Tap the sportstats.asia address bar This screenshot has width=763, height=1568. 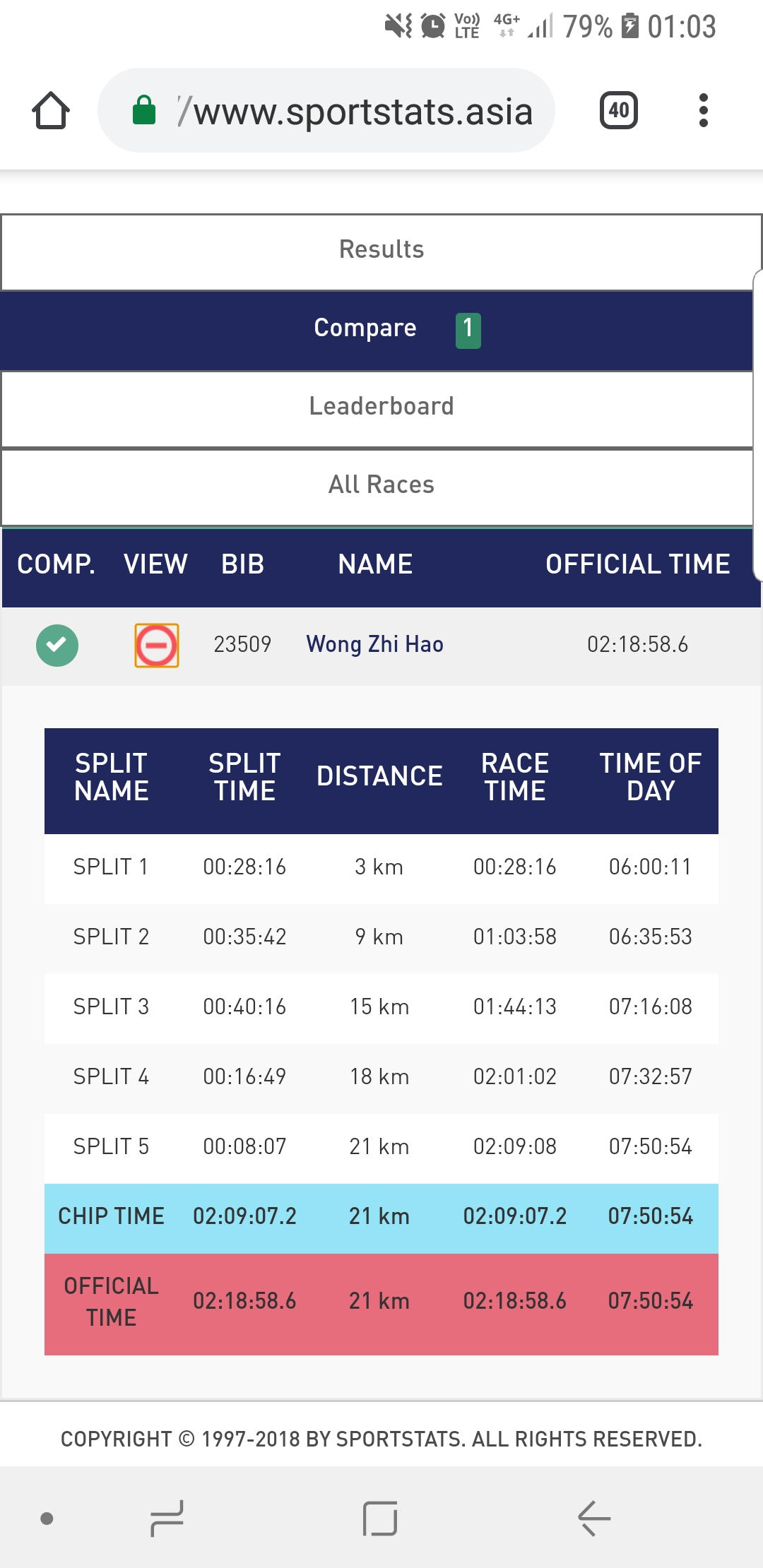[x=326, y=110]
